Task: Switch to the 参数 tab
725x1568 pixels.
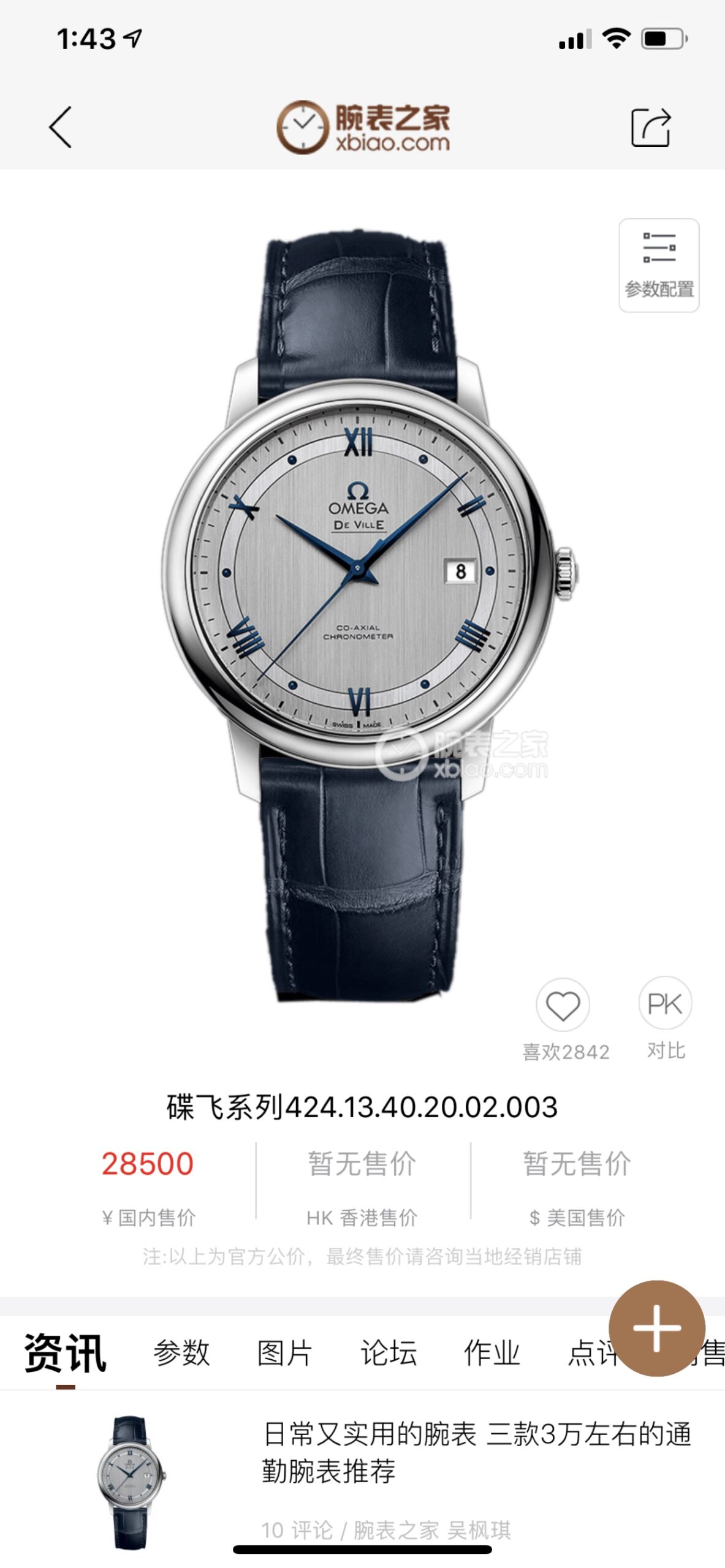Action: (x=181, y=1352)
